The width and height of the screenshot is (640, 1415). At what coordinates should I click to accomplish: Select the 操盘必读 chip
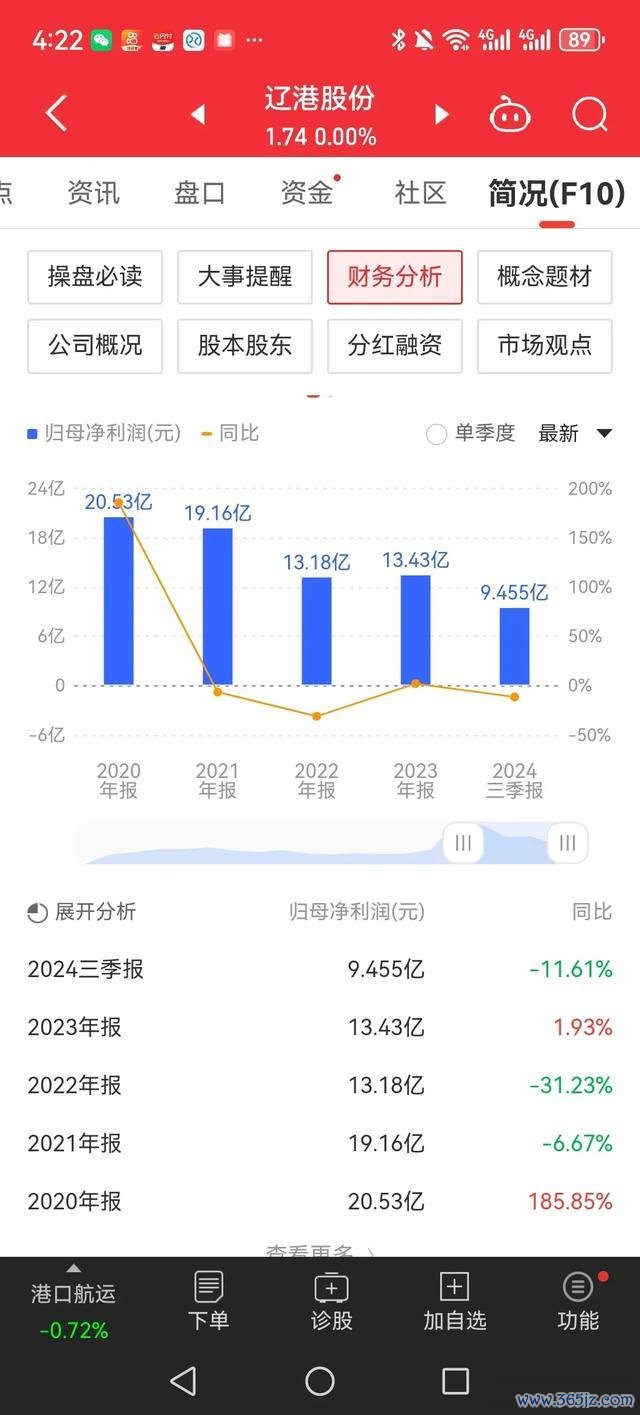[x=95, y=277]
